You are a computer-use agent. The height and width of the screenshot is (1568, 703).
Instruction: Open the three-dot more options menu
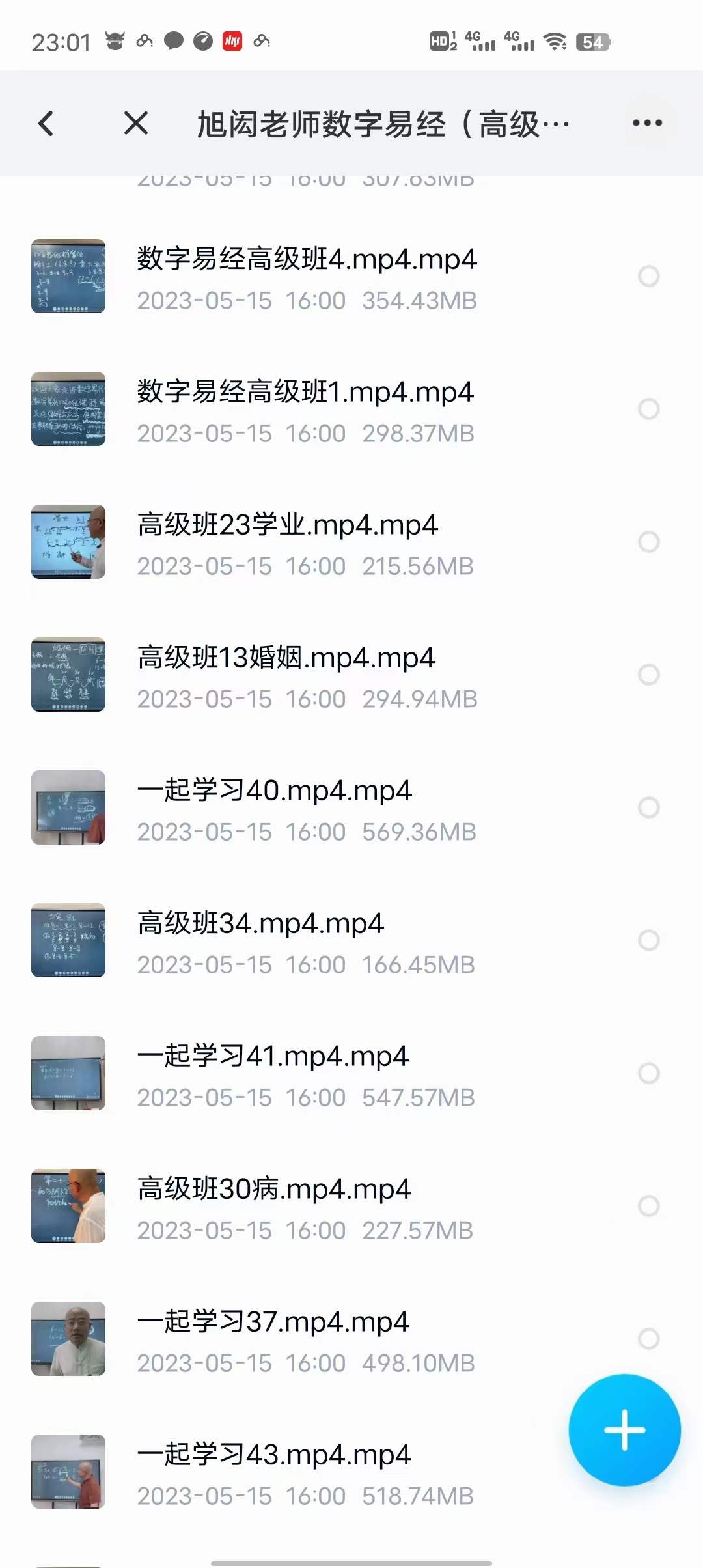coord(646,122)
